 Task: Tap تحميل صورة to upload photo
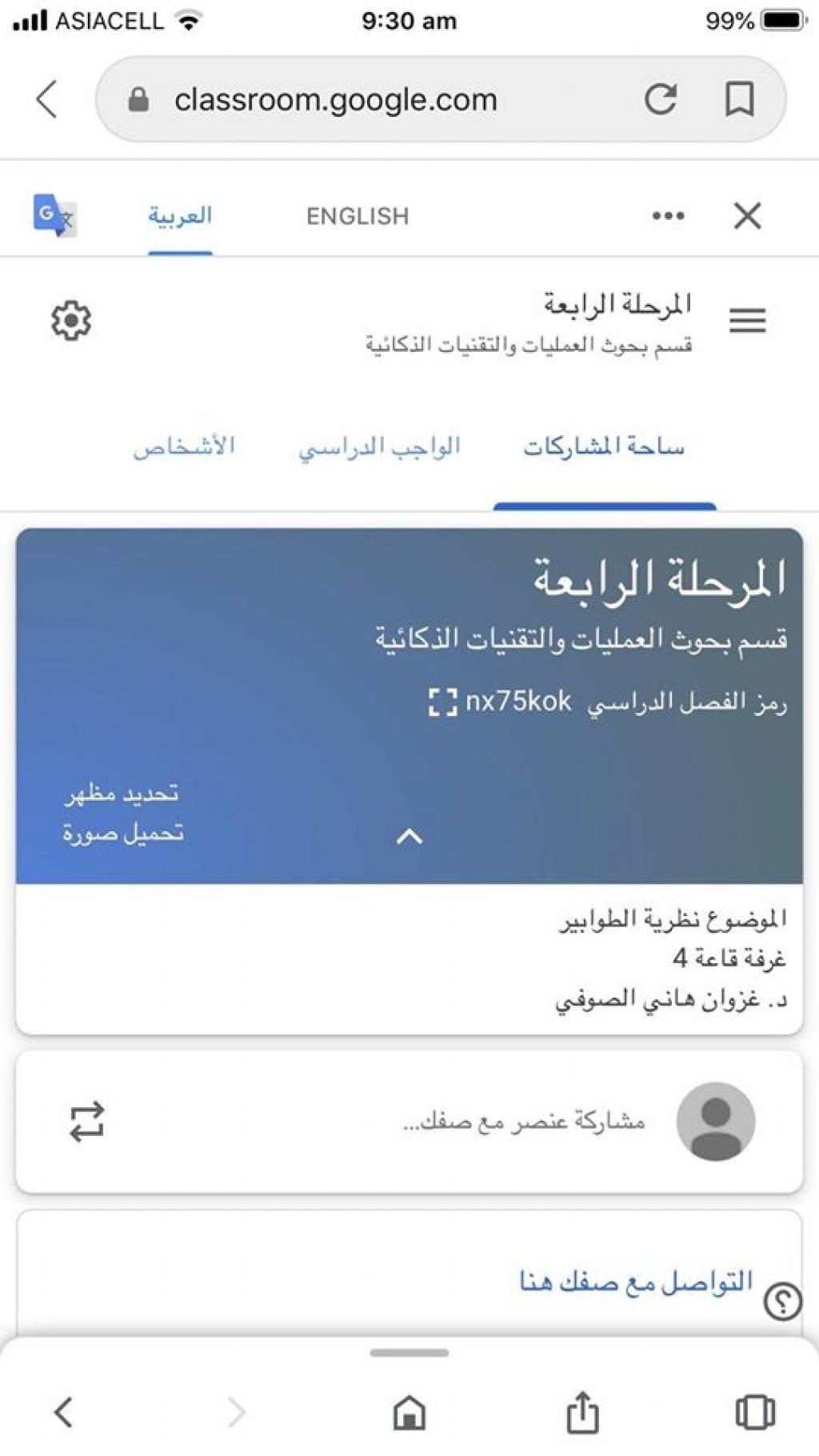[123, 834]
